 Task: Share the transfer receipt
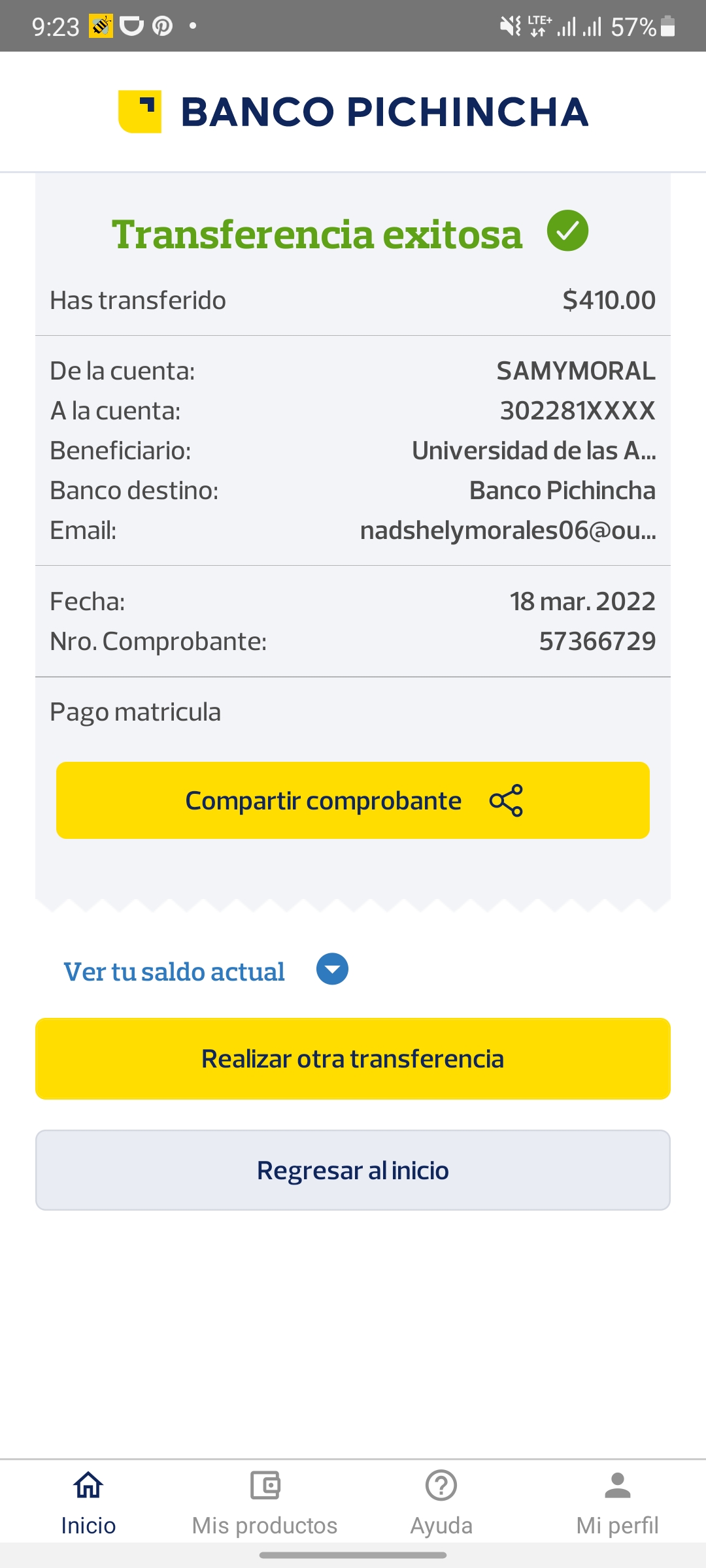(353, 800)
